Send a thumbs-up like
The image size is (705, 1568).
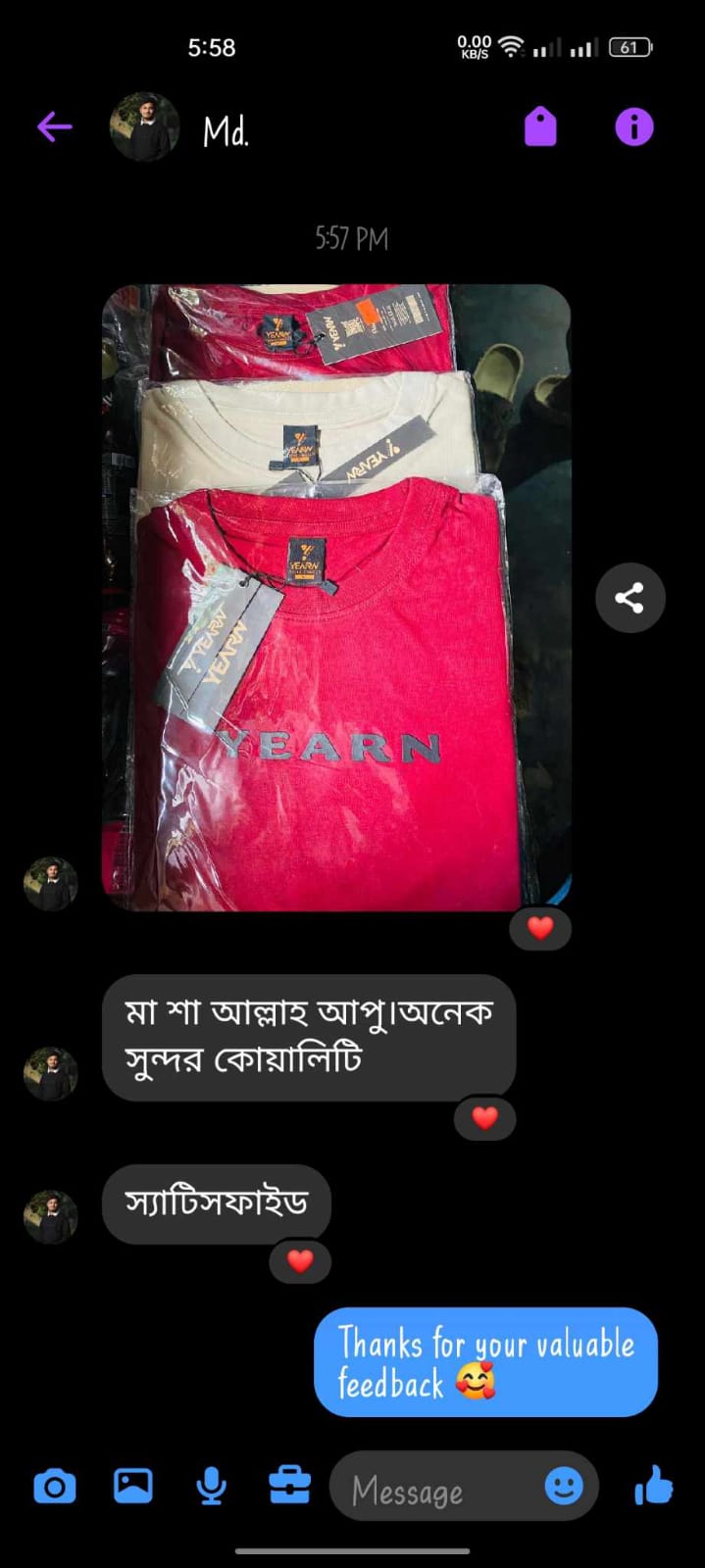(653, 1486)
